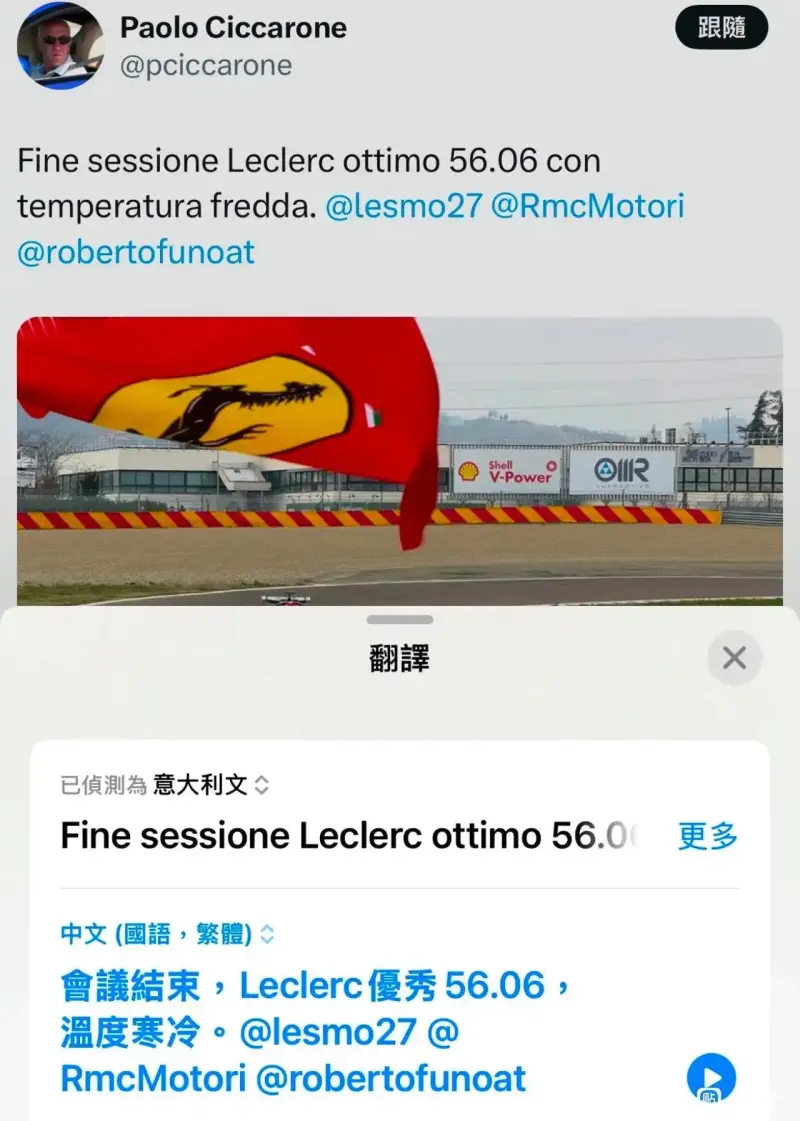Screen dimensions: 800x1121
Task: Play the translated text aloud
Action: 711,1078
